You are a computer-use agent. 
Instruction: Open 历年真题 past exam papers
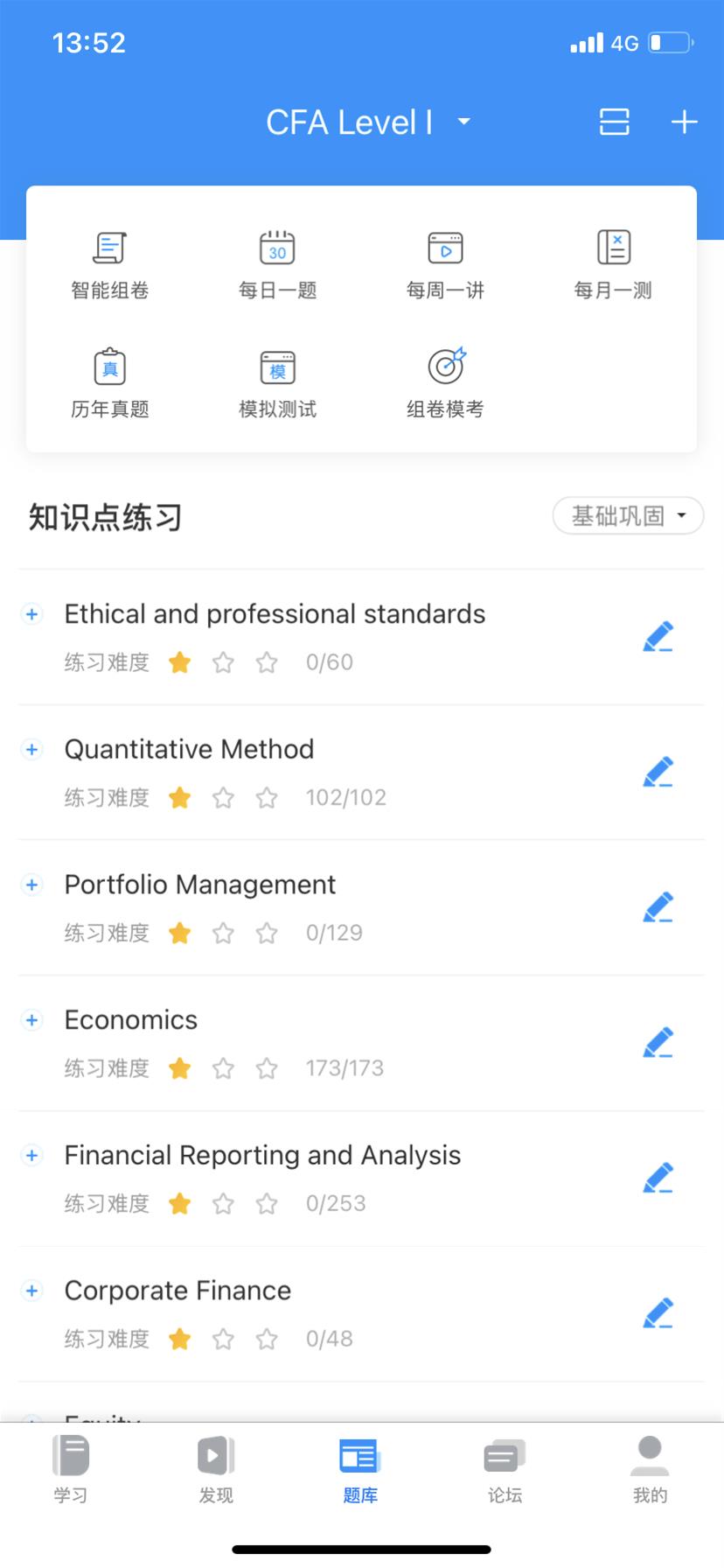coord(110,381)
